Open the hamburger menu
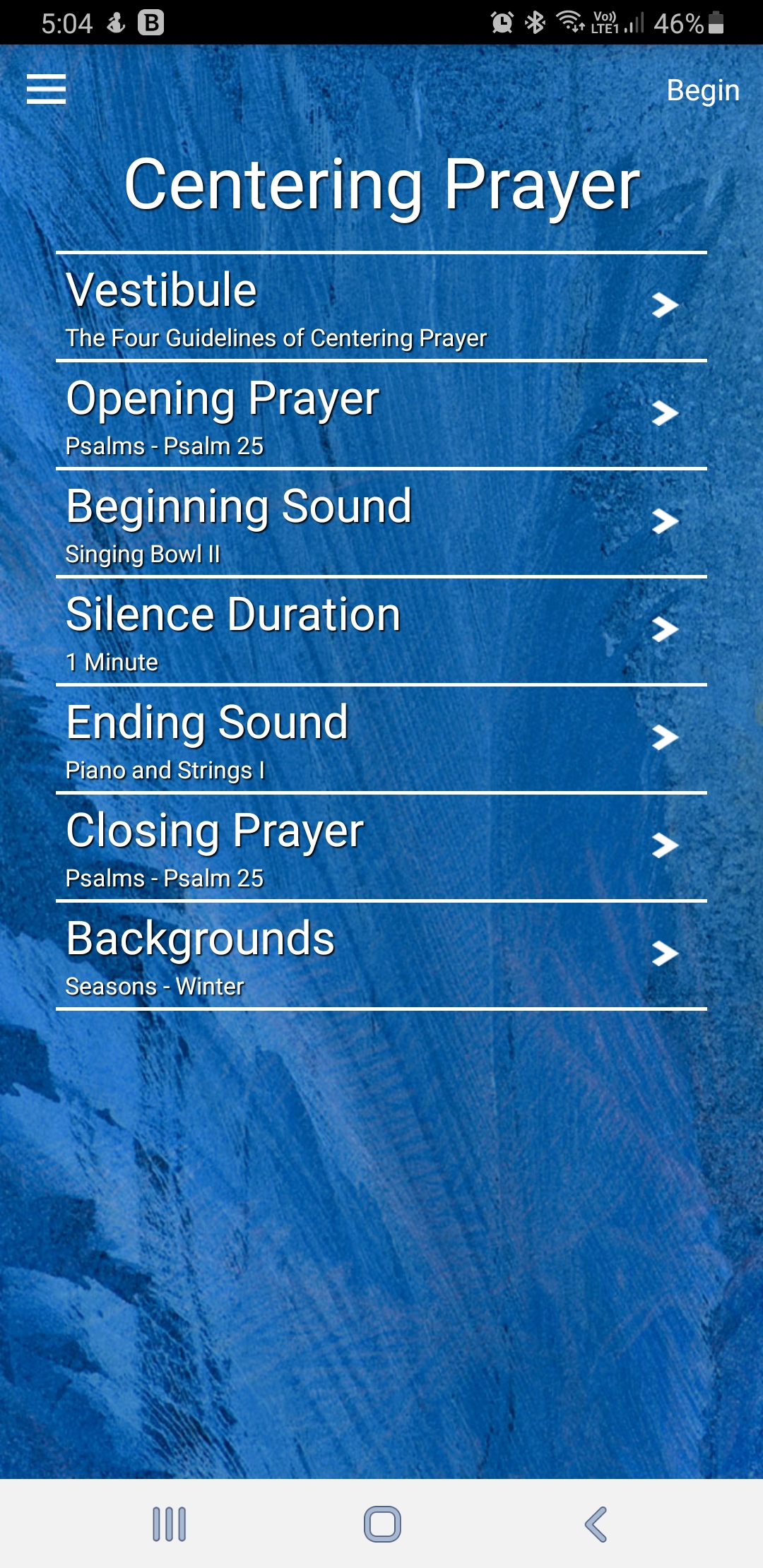The image size is (763, 1568). pos(47,90)
